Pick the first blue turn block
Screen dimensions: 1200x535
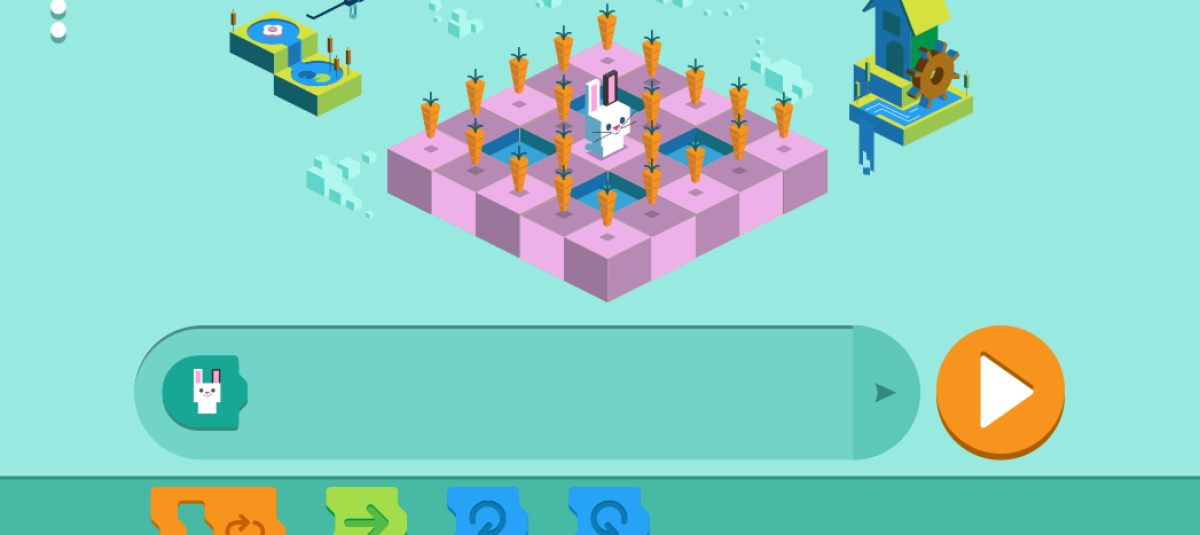point(487,514)
